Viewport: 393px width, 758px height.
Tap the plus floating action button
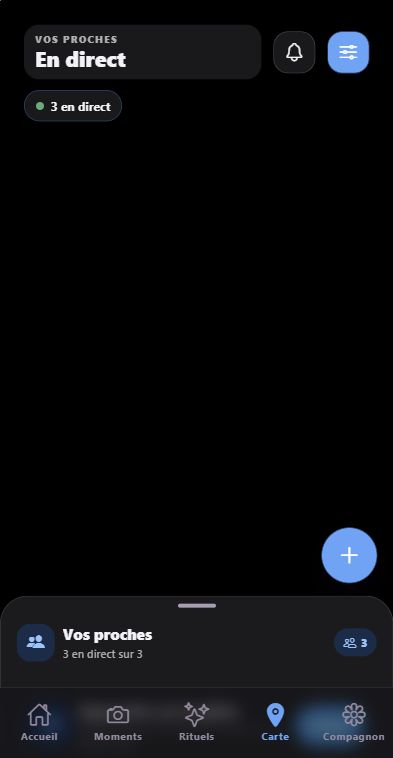tap(349, 555)
